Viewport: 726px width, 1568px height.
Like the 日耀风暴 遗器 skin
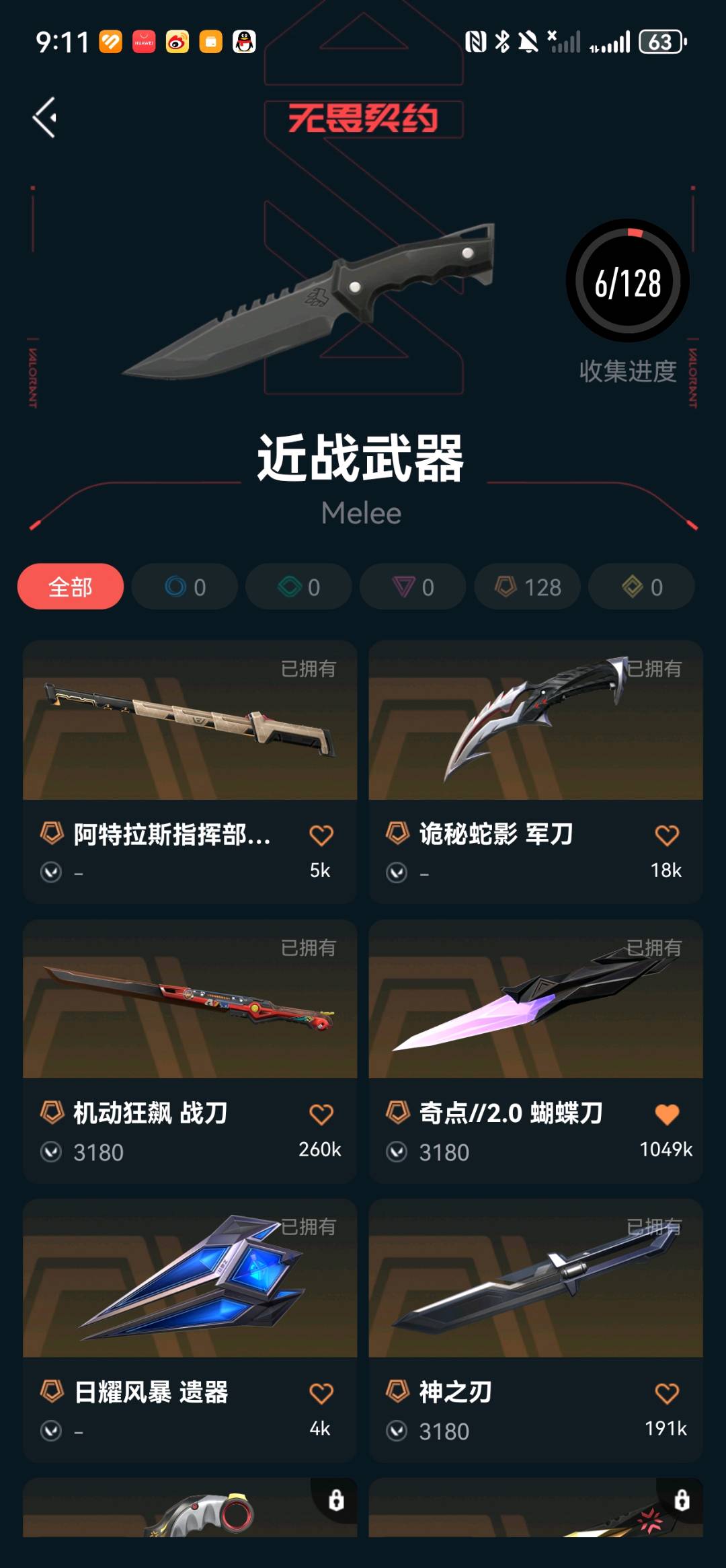point(321,1394)
